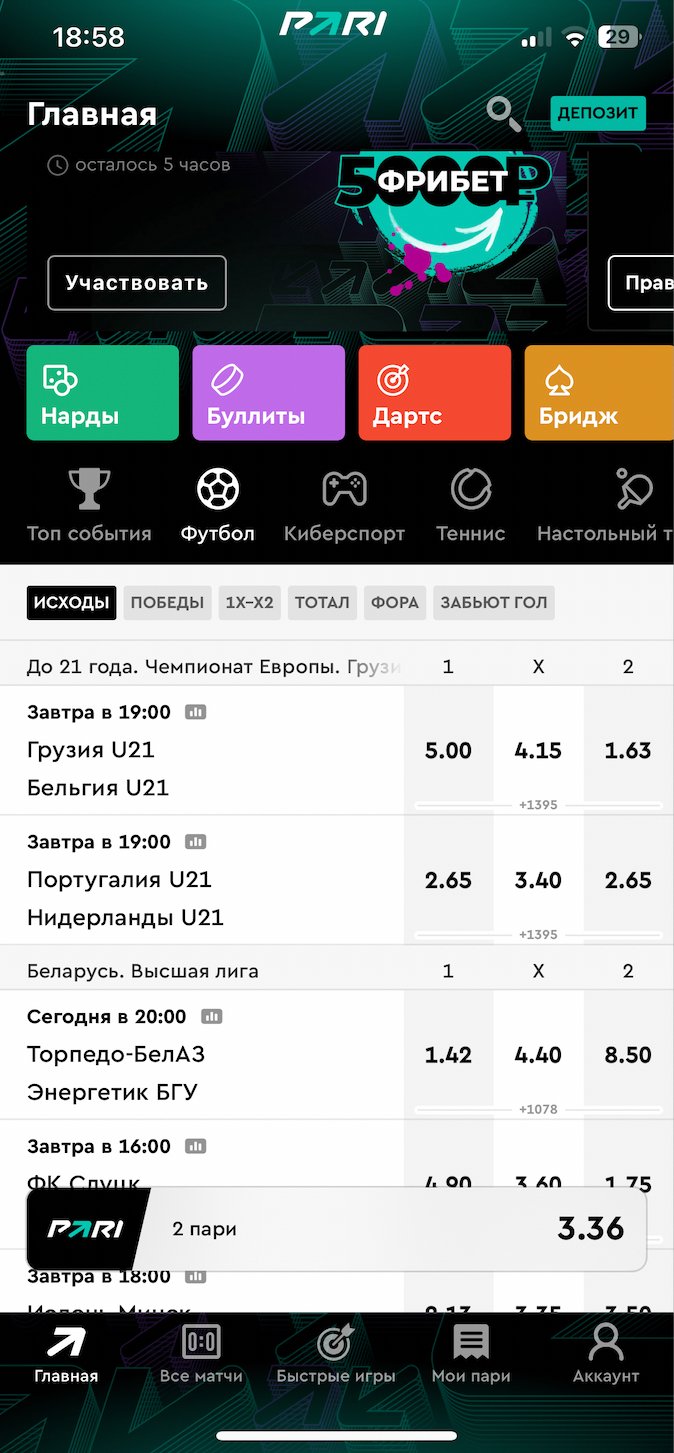Select the ПОБЕДЫ market chip
Image resolution: width=674 pixels, height=1453 pixels.
(167, 602)
